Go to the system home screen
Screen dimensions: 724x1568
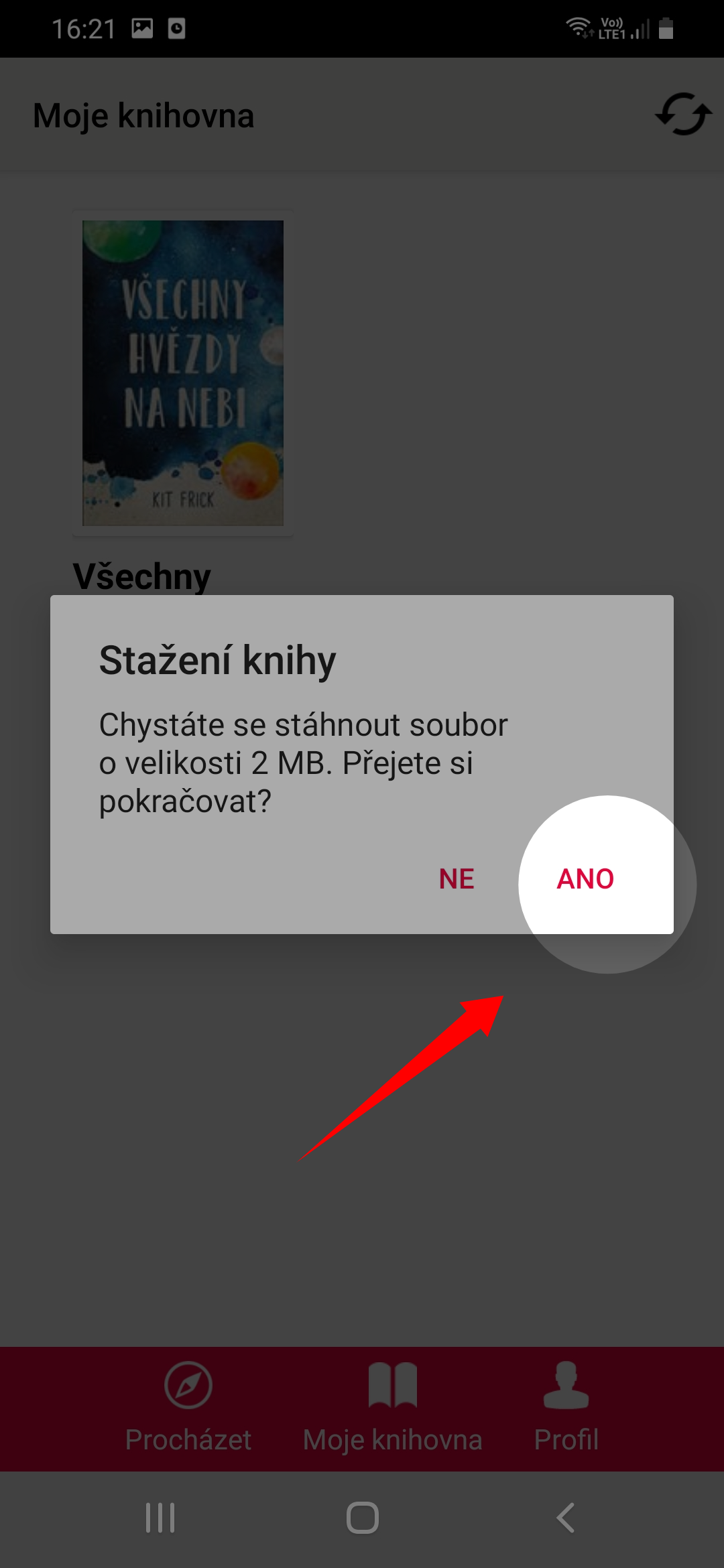(x=362, y=1518)
